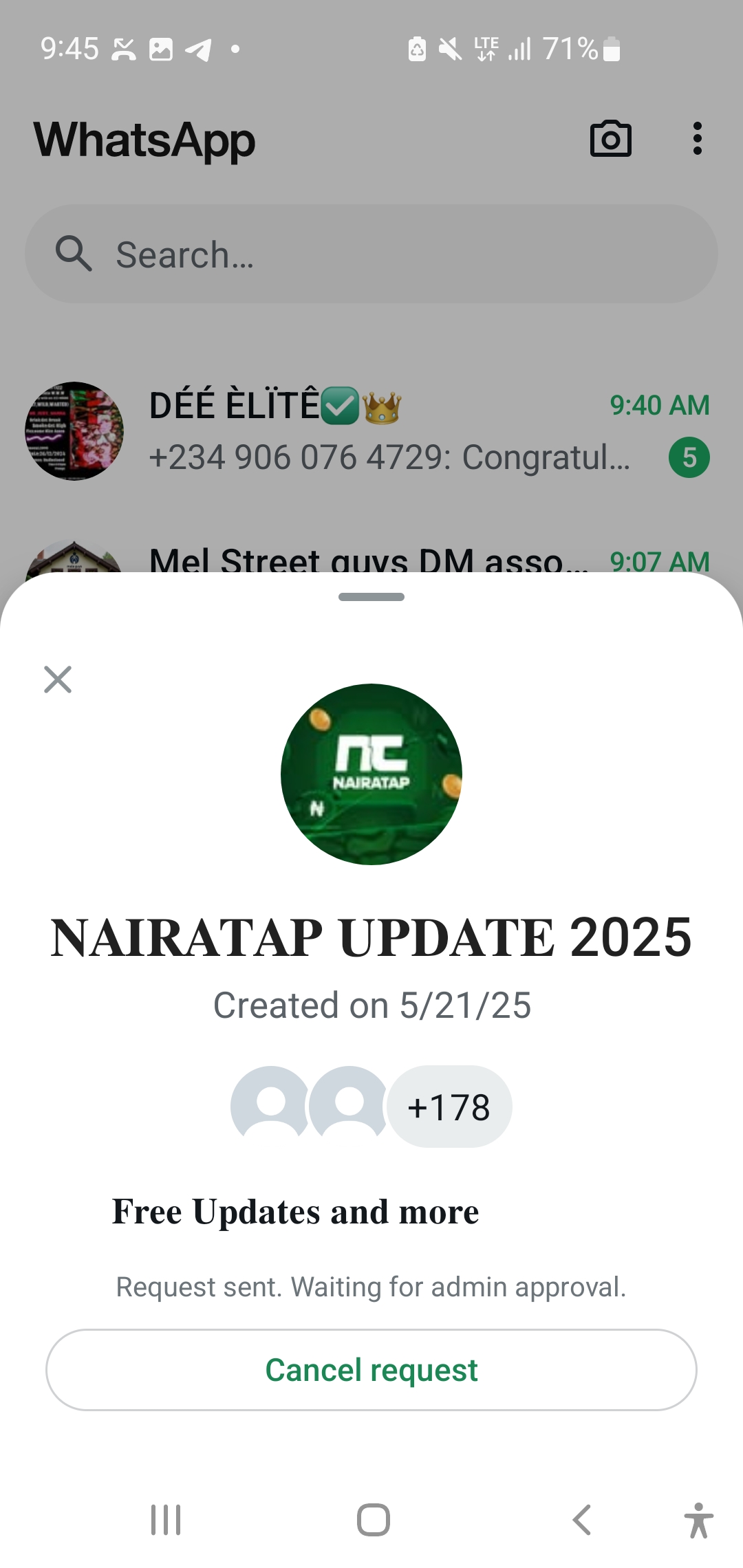Show recent apps
This screenshot has height=1568, width=743.
[166, 1520]
